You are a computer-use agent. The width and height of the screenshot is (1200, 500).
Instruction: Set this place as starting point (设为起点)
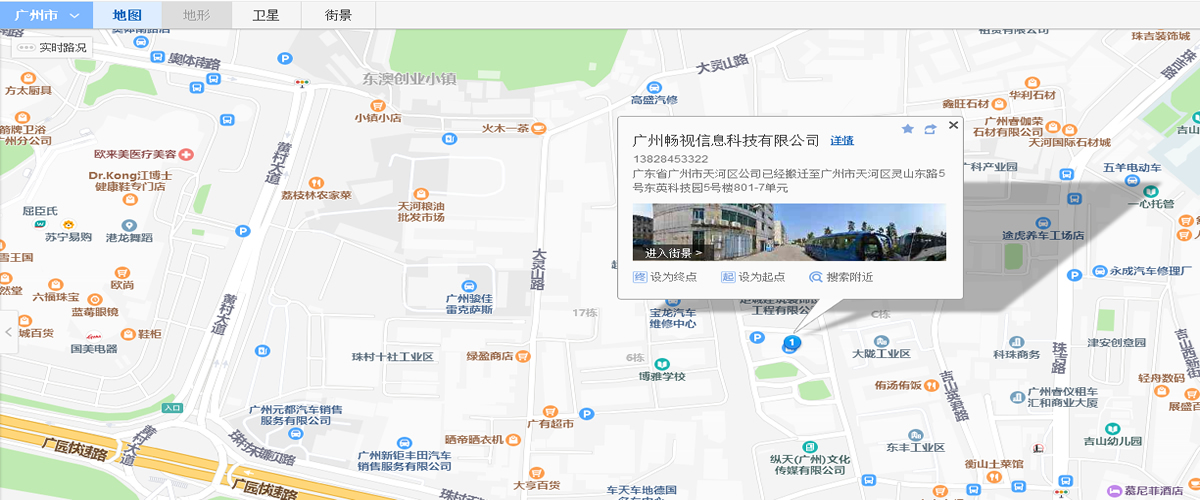pyautogui.click(x=753, y=277)
